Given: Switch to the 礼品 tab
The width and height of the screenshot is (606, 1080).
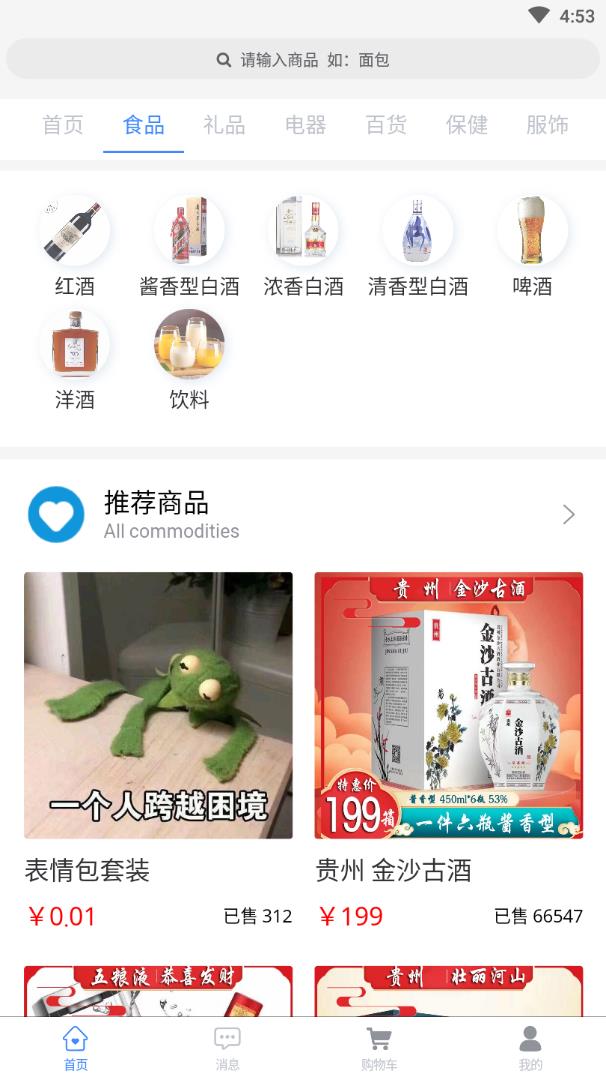Looking at the screenshot, I should coord(224,125).
